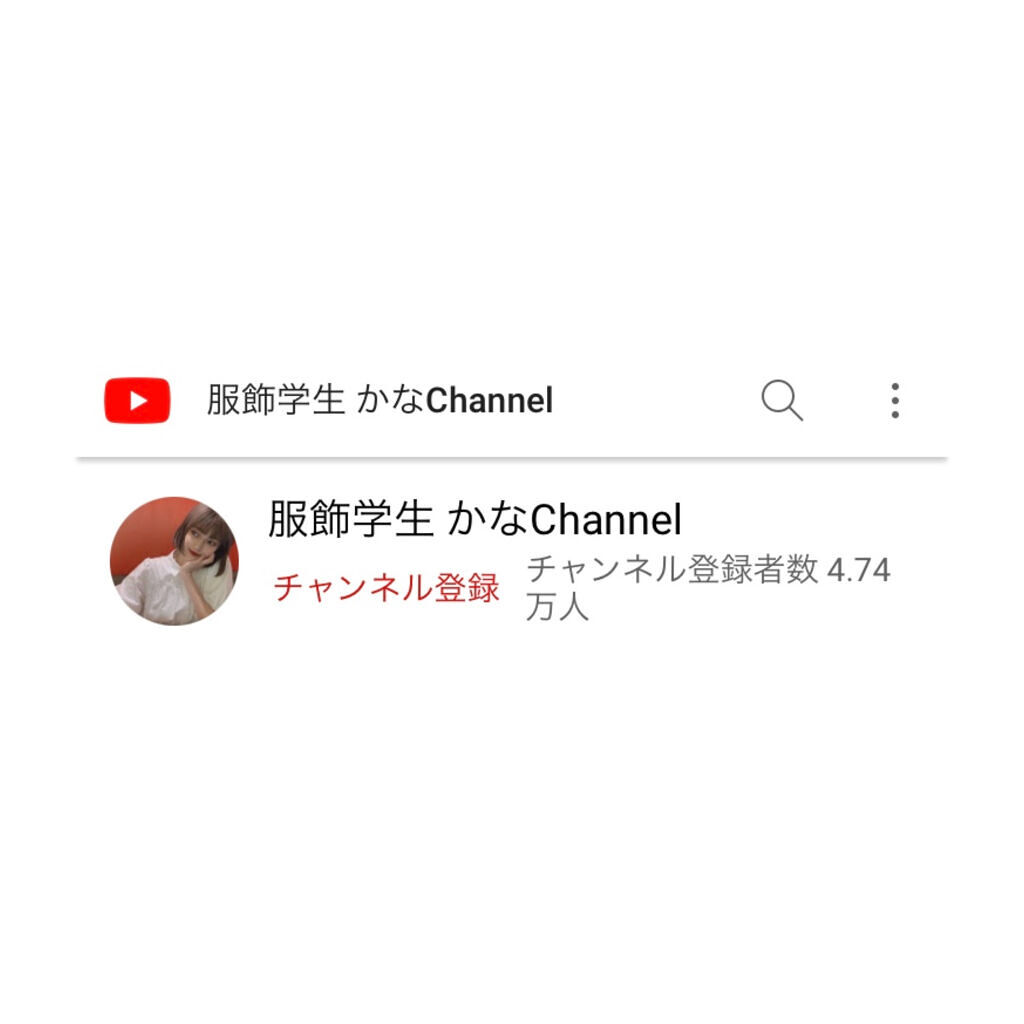Image resolution: width=1024 pixels, height=1024 pixels.
Task: Open the search magnifier icon
Action: 781,401
